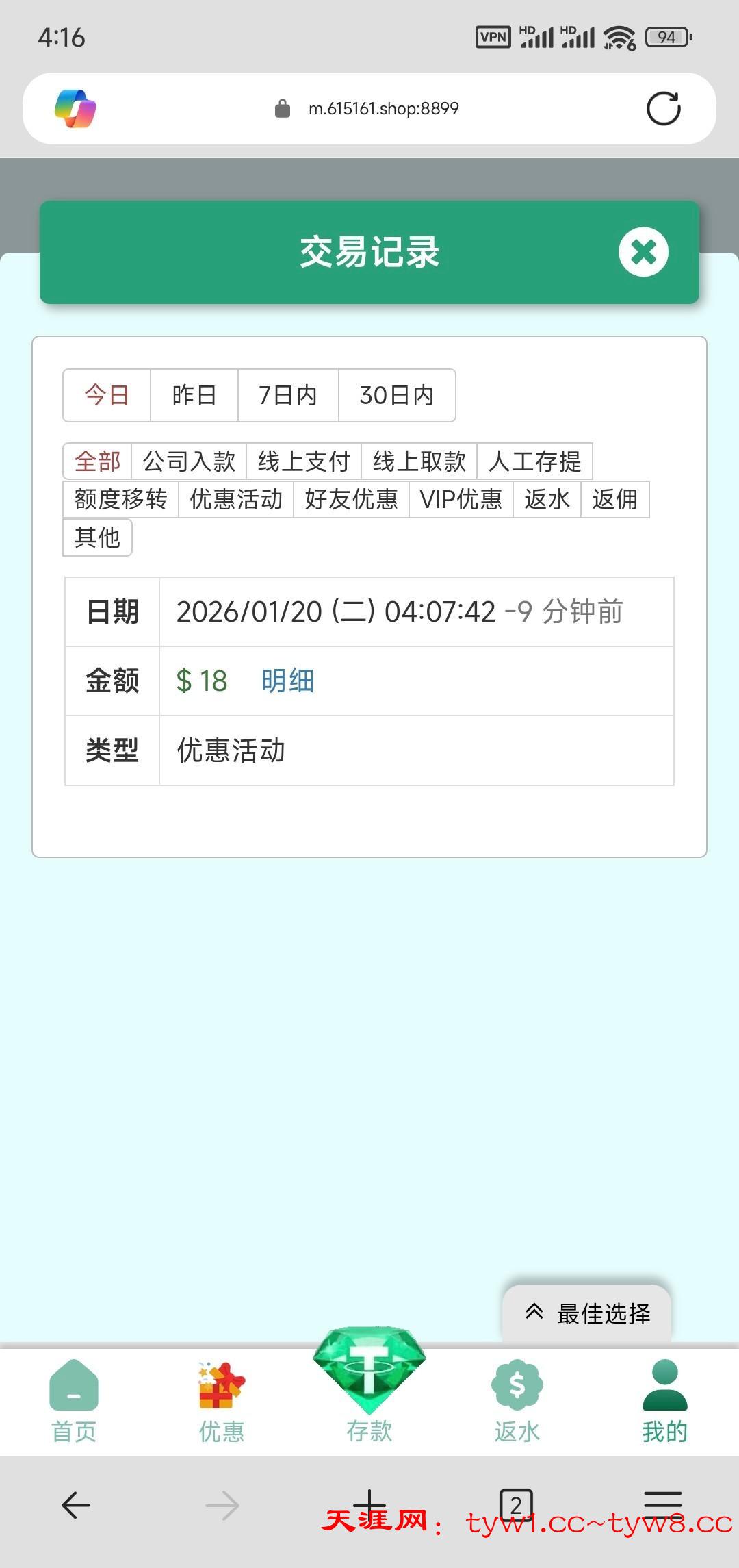Screen dimensions: 739x1568
Task: Open 明细 for the $18 record
Action: click(x=287, y=681)
